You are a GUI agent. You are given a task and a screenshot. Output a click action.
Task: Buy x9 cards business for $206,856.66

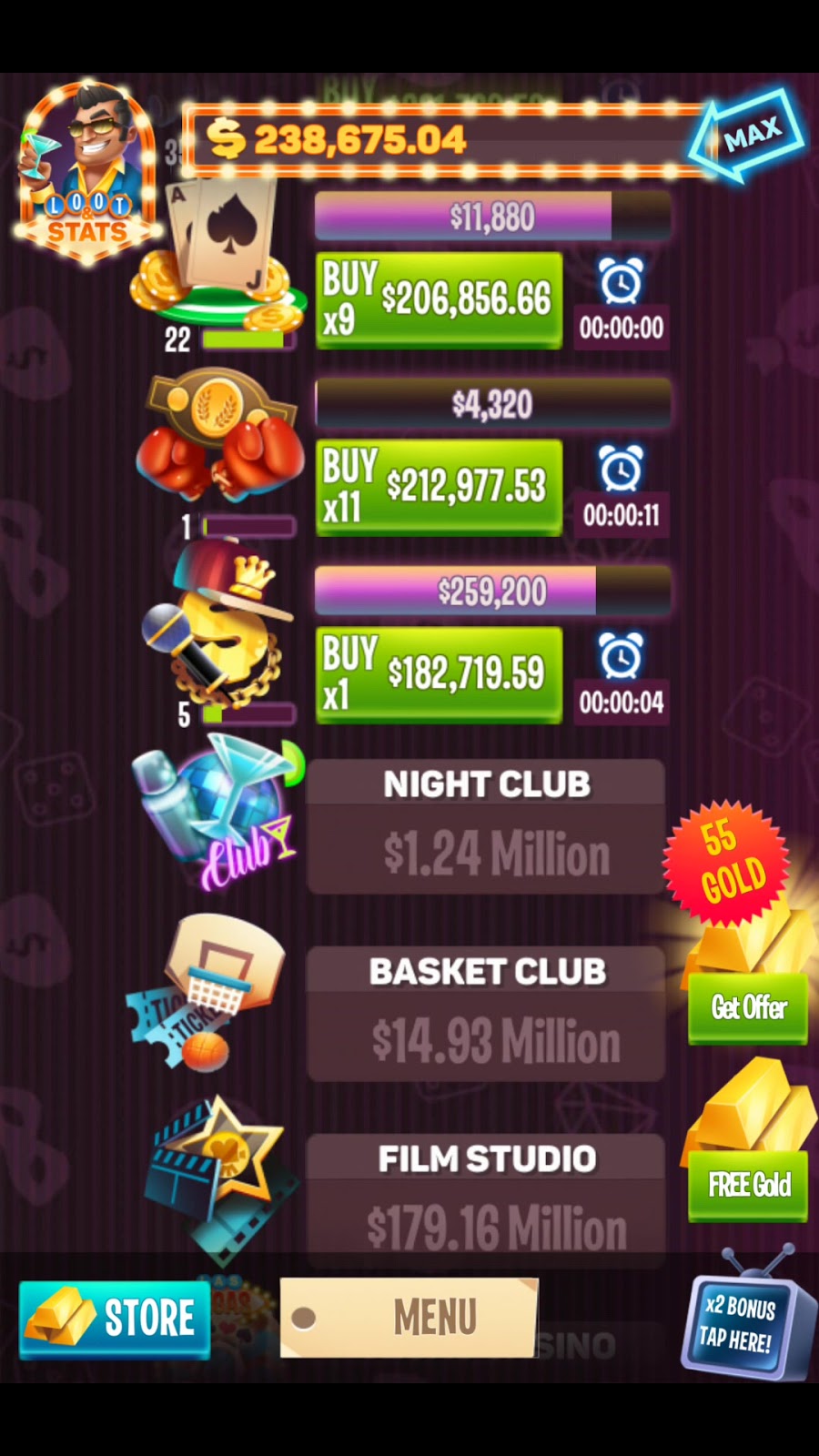point(439,299)
